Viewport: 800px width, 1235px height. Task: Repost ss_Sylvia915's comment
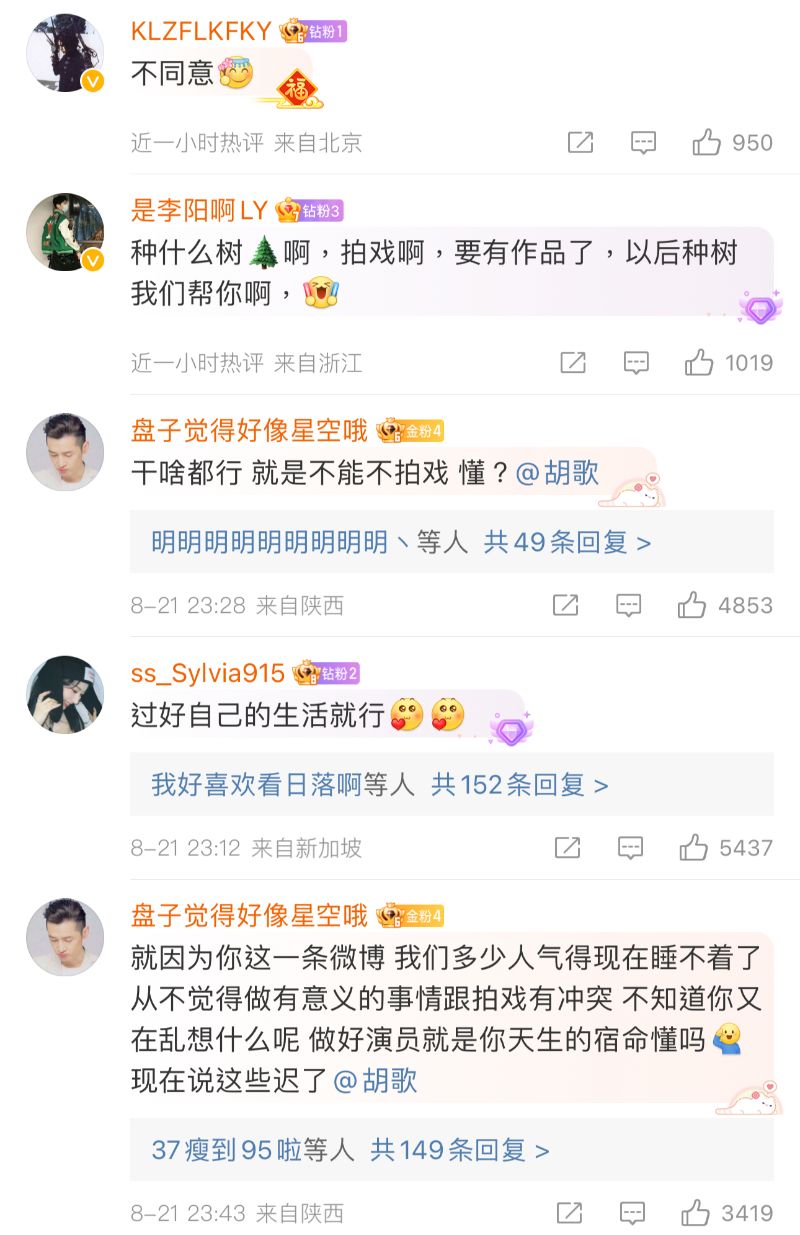coord(567,848)
